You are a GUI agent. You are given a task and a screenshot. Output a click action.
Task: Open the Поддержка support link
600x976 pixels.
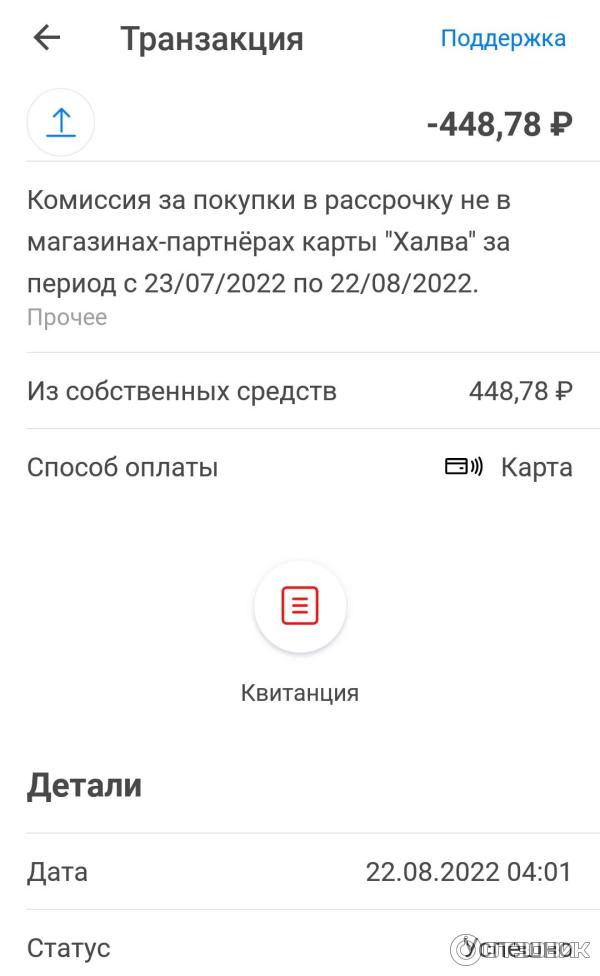pyautogui.click(x=503, y=38)
